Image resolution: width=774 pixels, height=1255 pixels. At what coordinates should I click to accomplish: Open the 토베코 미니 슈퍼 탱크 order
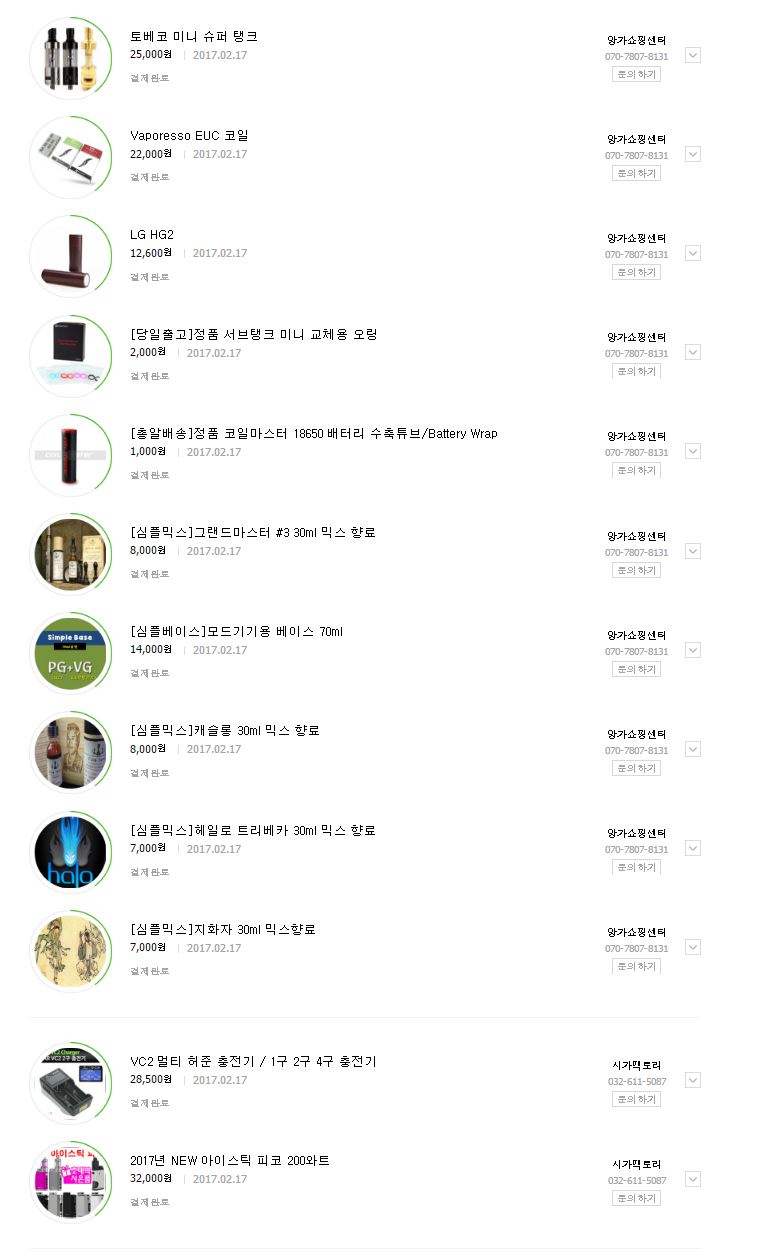tap(194, 36)
